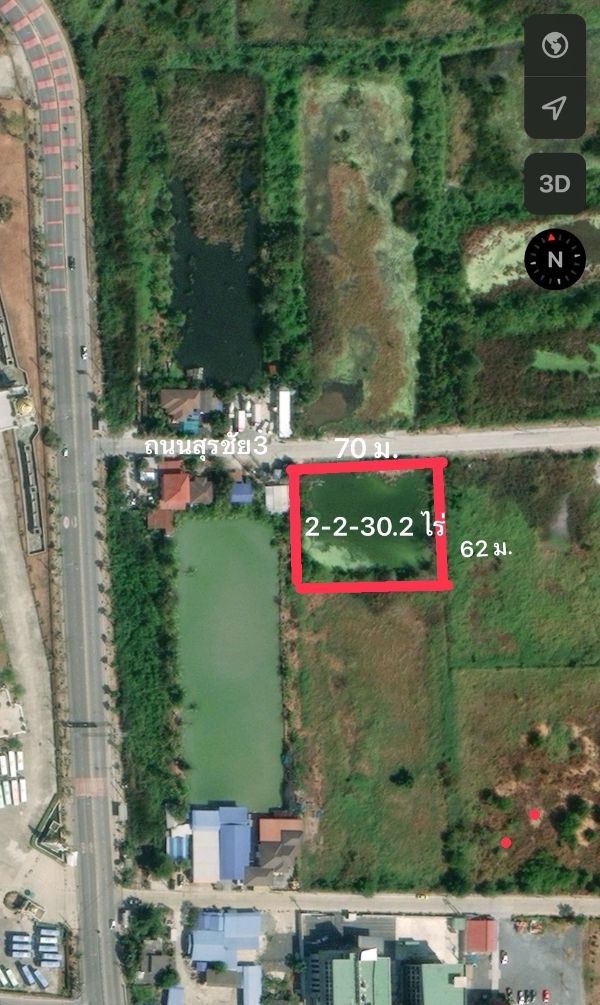The width and height of the screenshot is (600, 1005).
Task: Tap the compass to face north
Action: click(555, 259)
